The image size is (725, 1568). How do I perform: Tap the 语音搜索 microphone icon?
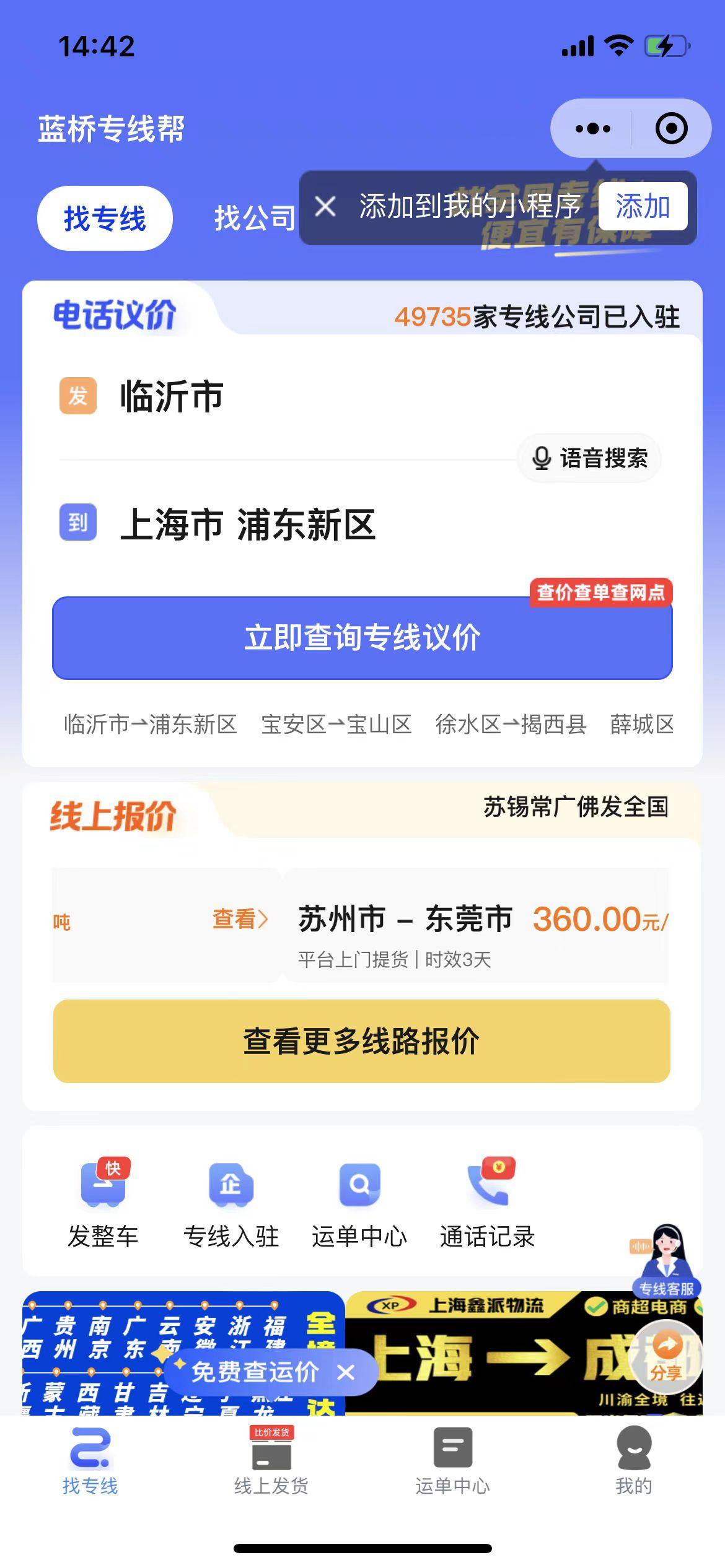pyautogui.click(x=541, y=458)
